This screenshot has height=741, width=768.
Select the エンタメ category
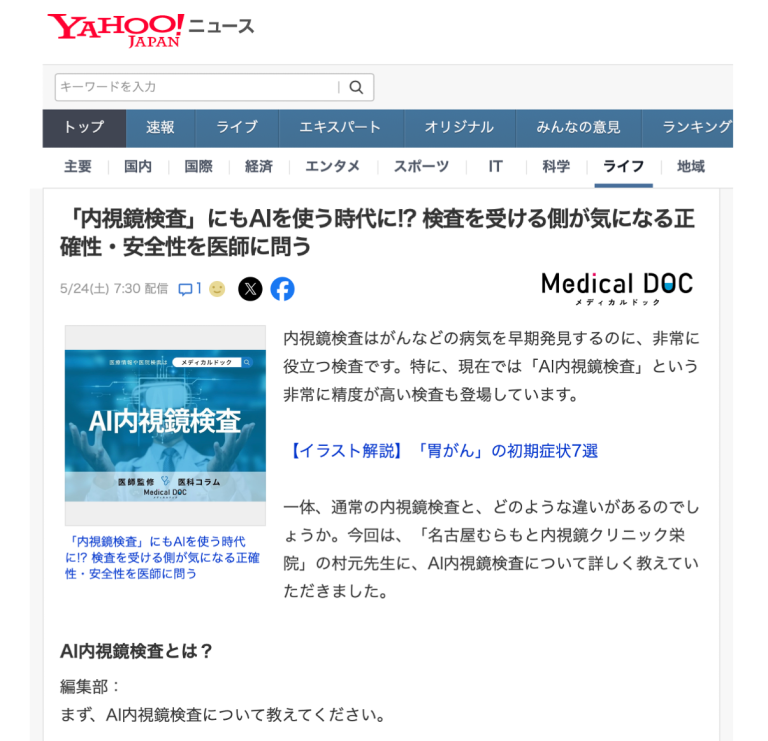(333, 166)
